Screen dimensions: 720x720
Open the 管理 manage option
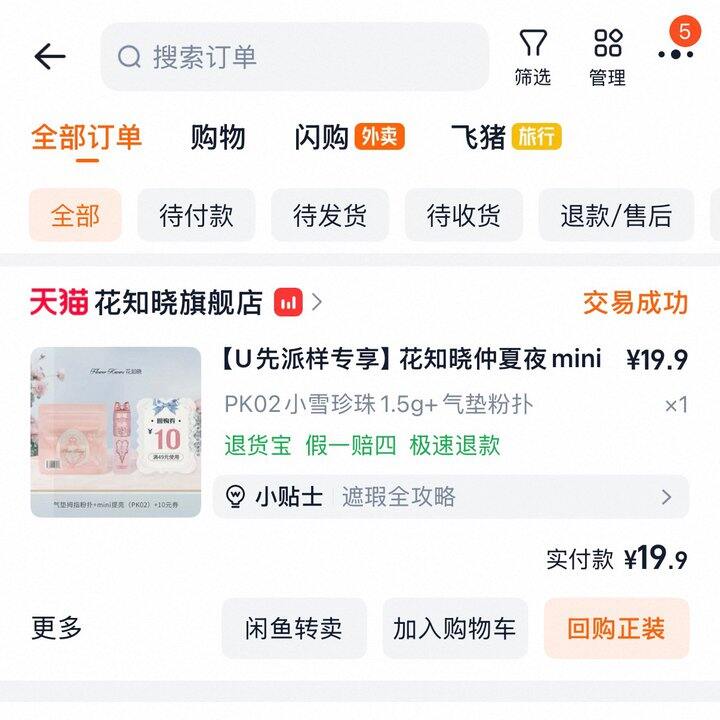(x=607, y=57)
